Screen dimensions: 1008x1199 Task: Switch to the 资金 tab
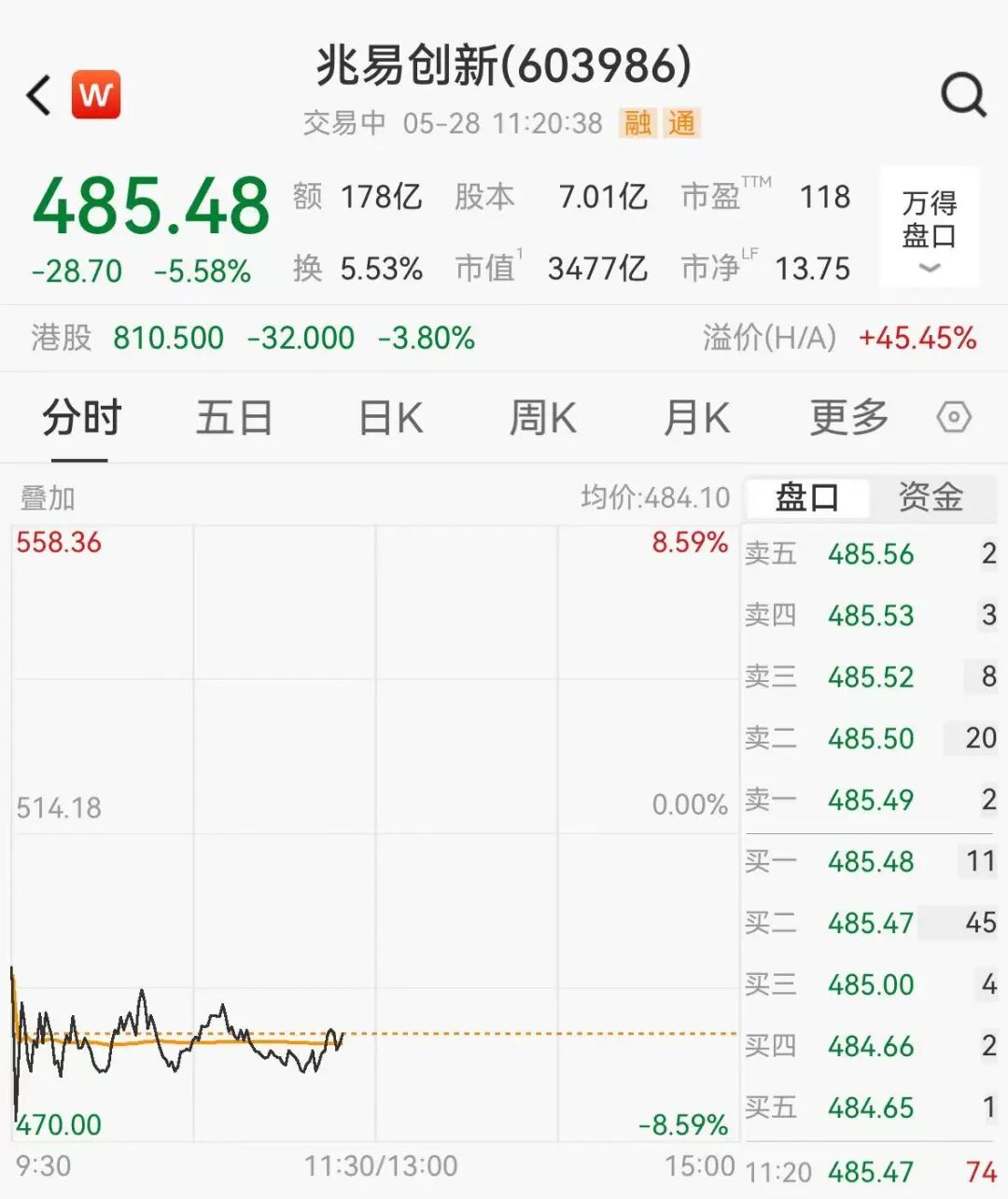930,497
